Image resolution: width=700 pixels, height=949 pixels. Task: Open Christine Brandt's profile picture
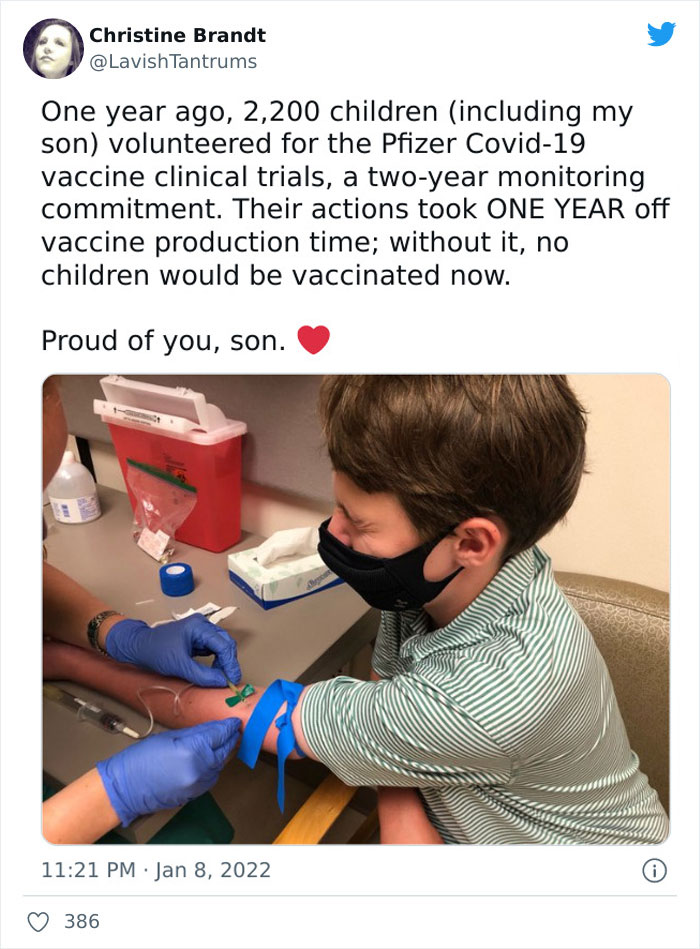coord(52,48)
